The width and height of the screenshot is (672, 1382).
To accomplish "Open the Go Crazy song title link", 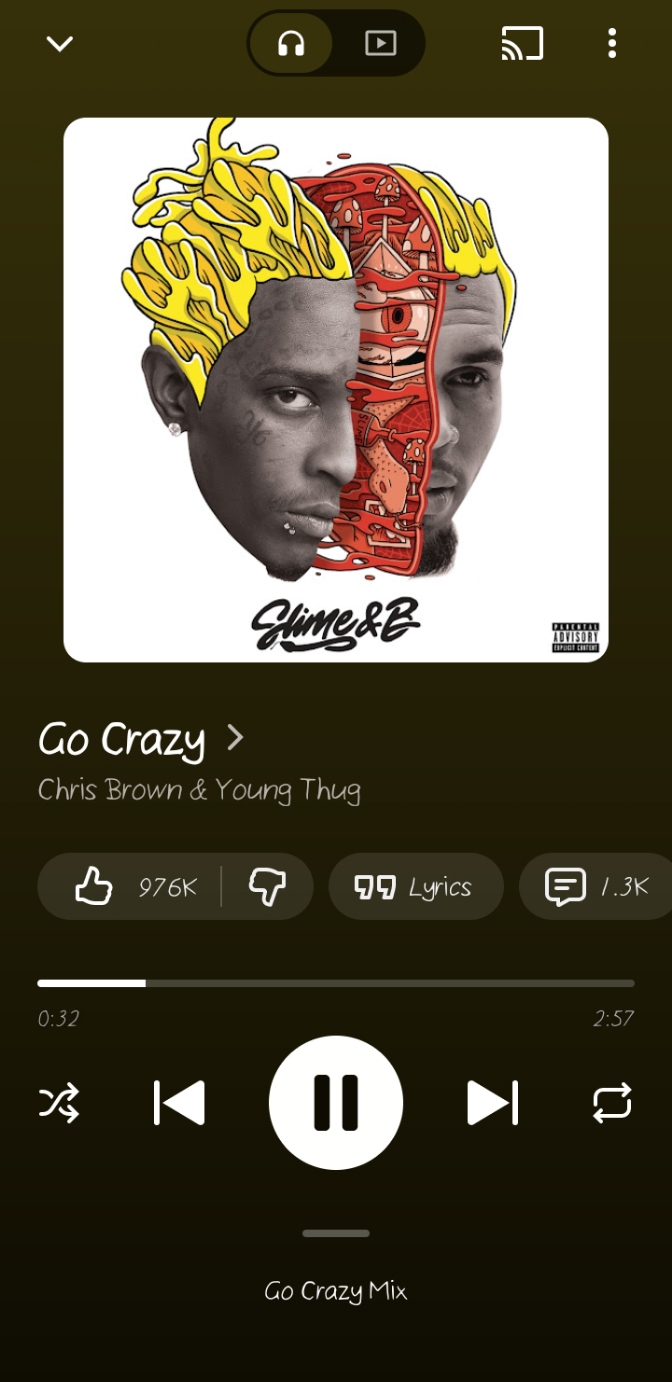I will [141, 740].
